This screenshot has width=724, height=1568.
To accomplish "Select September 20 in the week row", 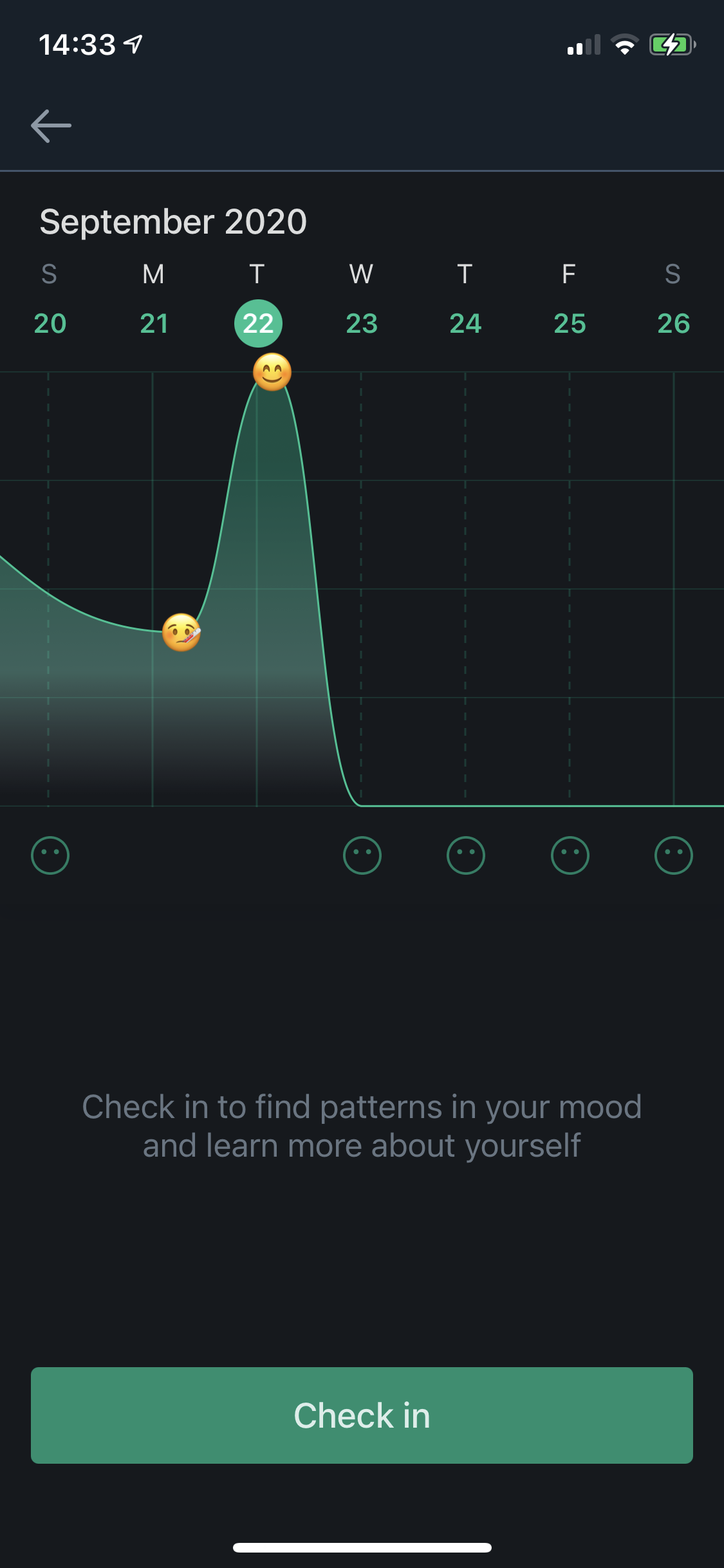I will coord(50,323).
